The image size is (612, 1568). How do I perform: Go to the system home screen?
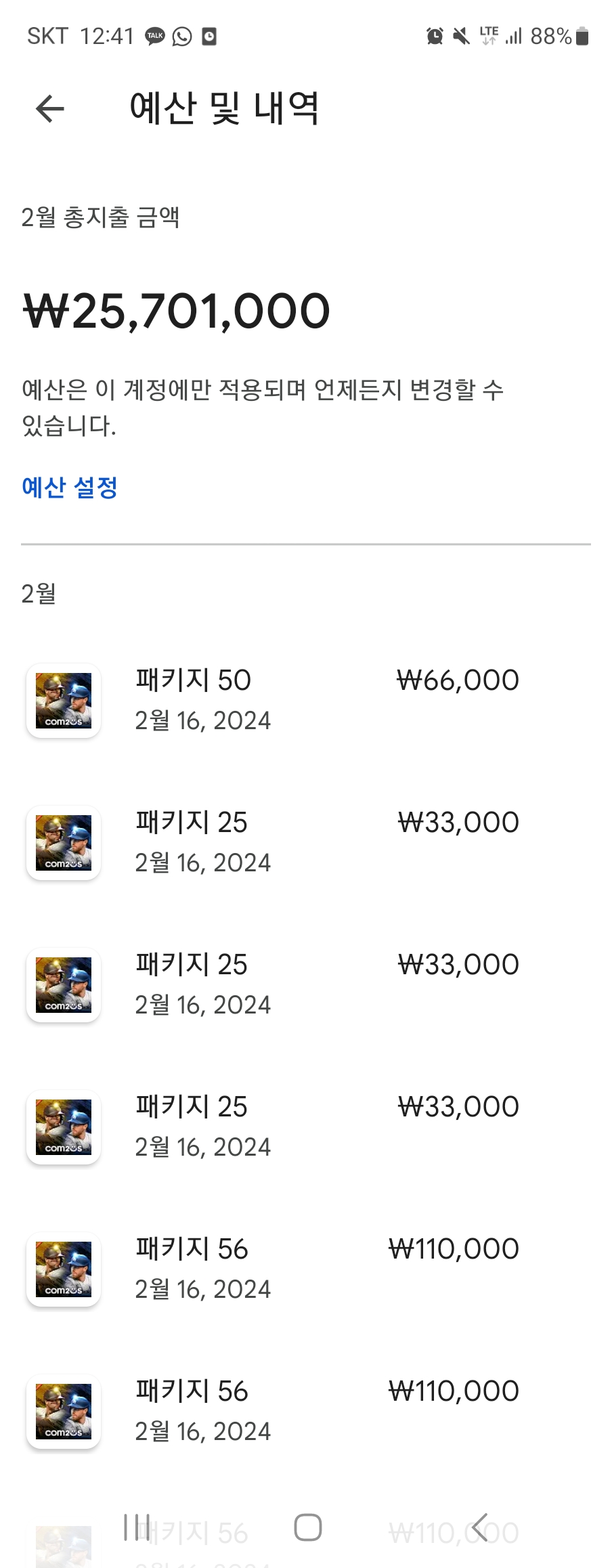tap(307, 1527)
